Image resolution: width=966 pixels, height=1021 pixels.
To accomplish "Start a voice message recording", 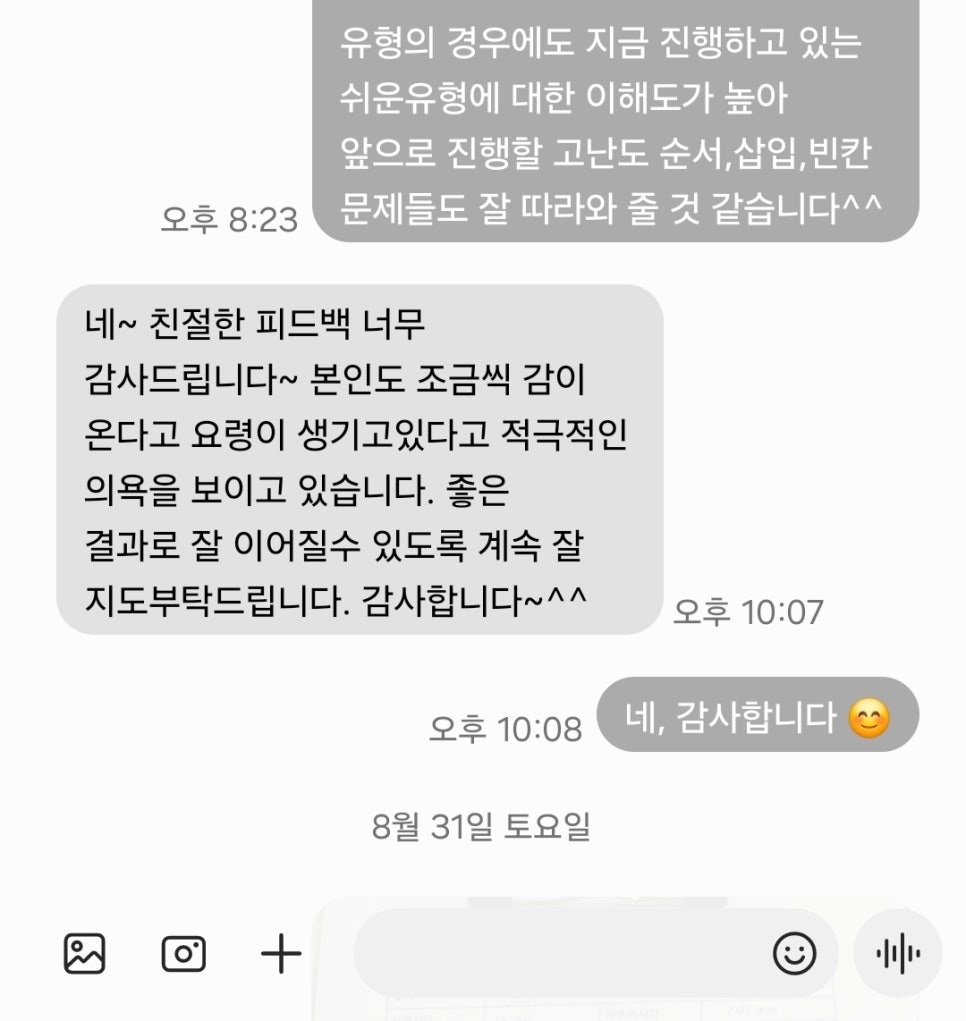I will pyautogui.click(x=897, y=953).
